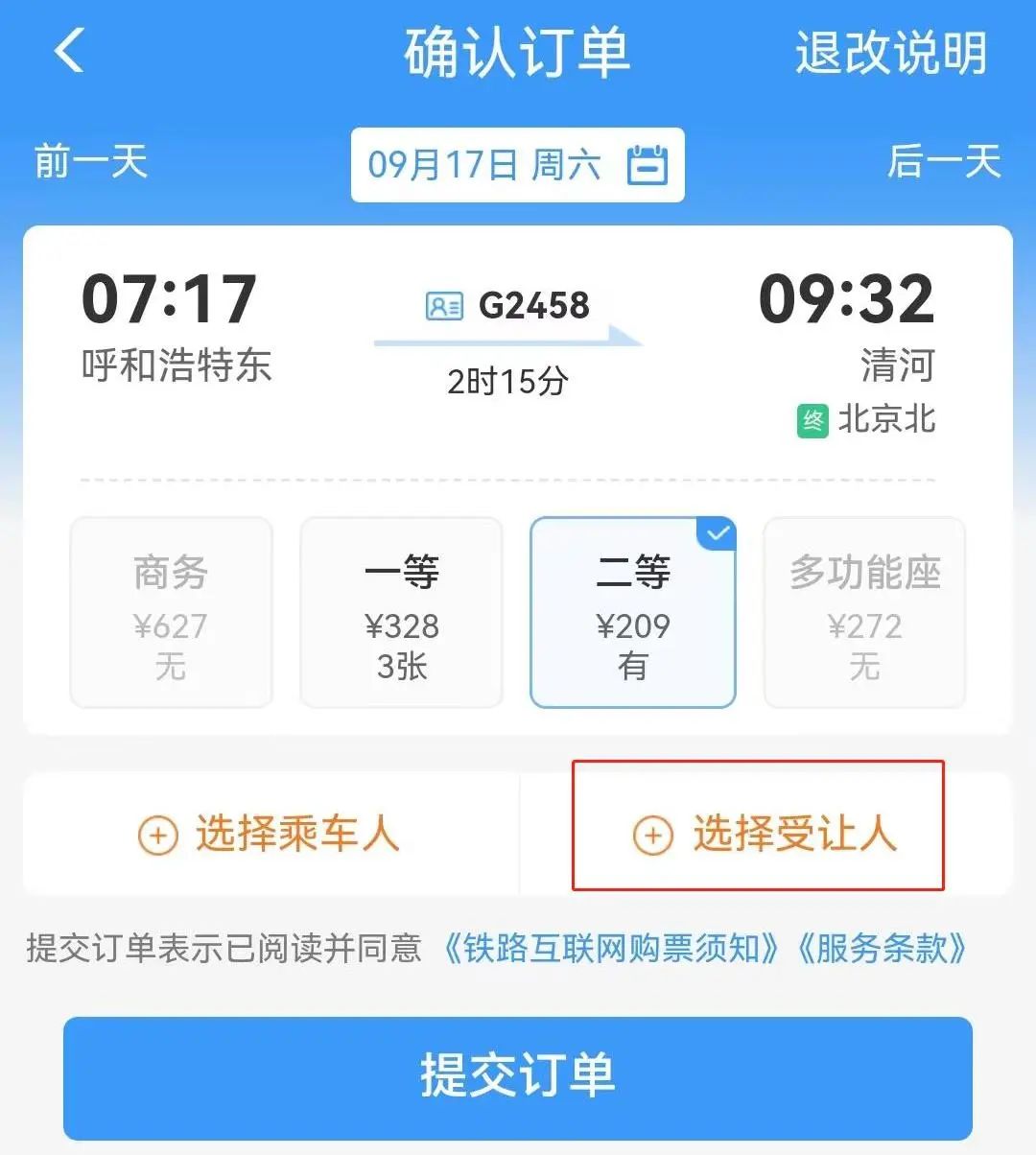Tap the back arrow to return

point(67,52)
